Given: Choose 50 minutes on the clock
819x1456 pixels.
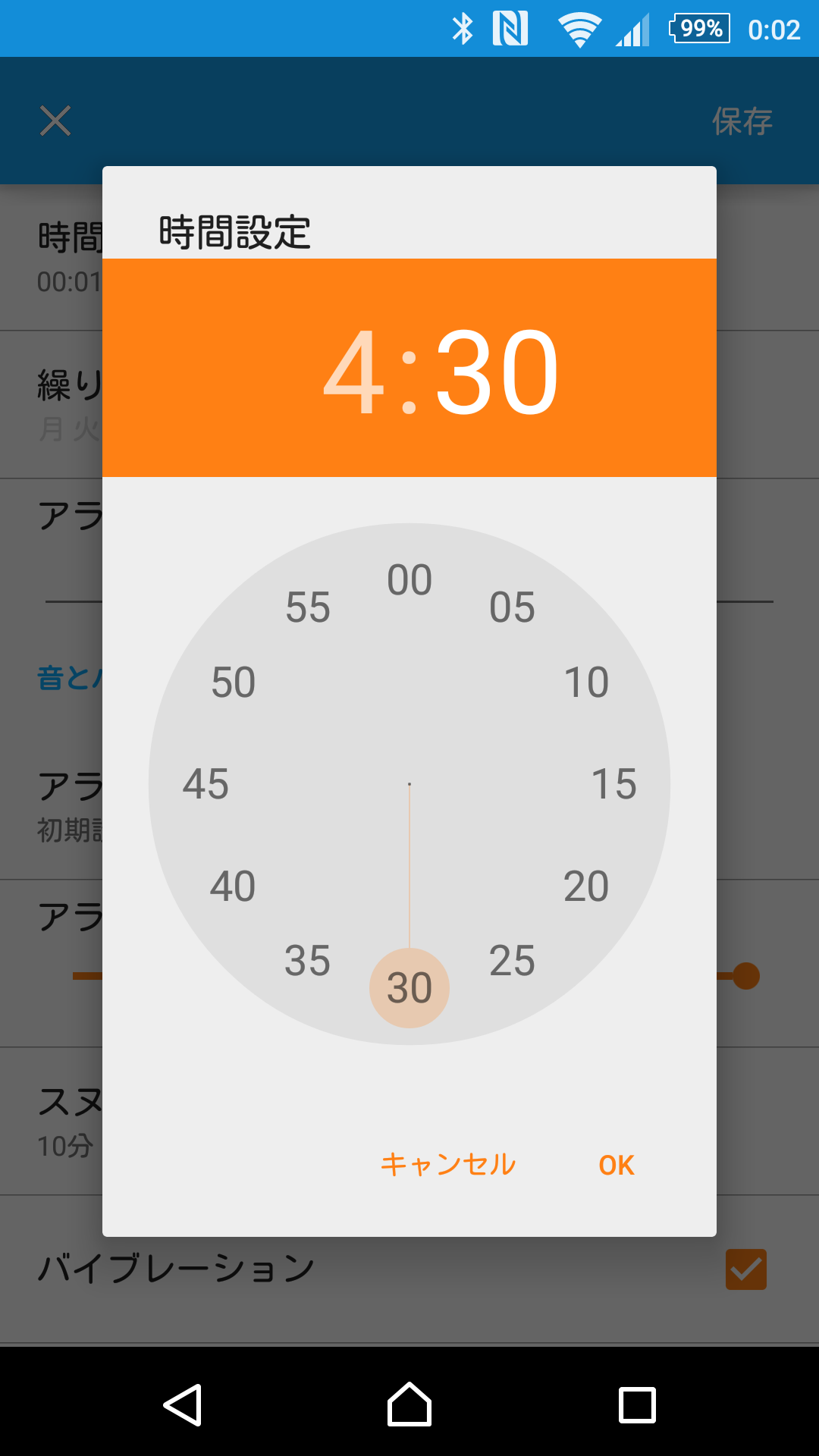Looking at the screenshot, I should click(x=233, y=682).
